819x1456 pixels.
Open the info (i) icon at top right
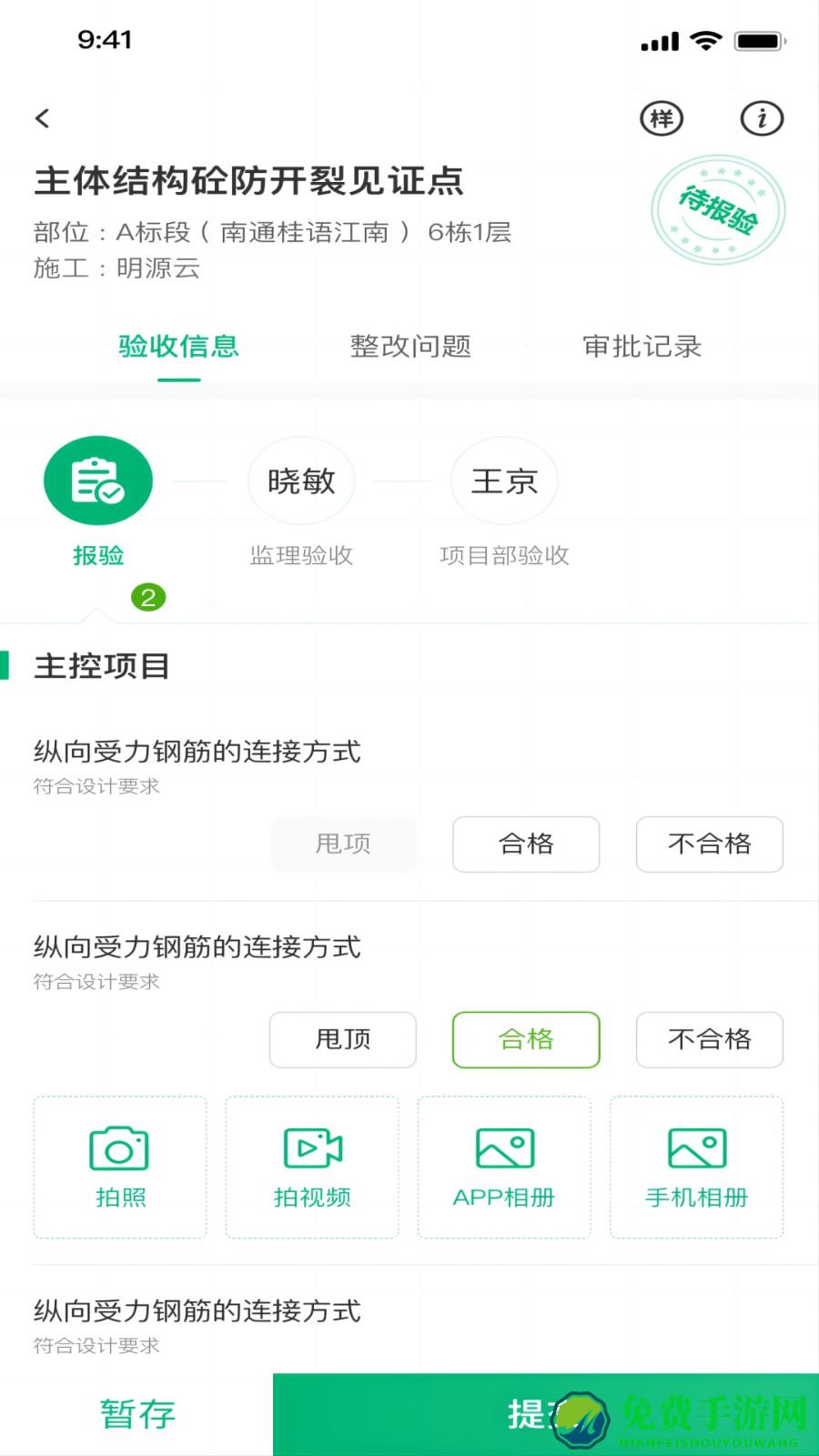(763, 118)
